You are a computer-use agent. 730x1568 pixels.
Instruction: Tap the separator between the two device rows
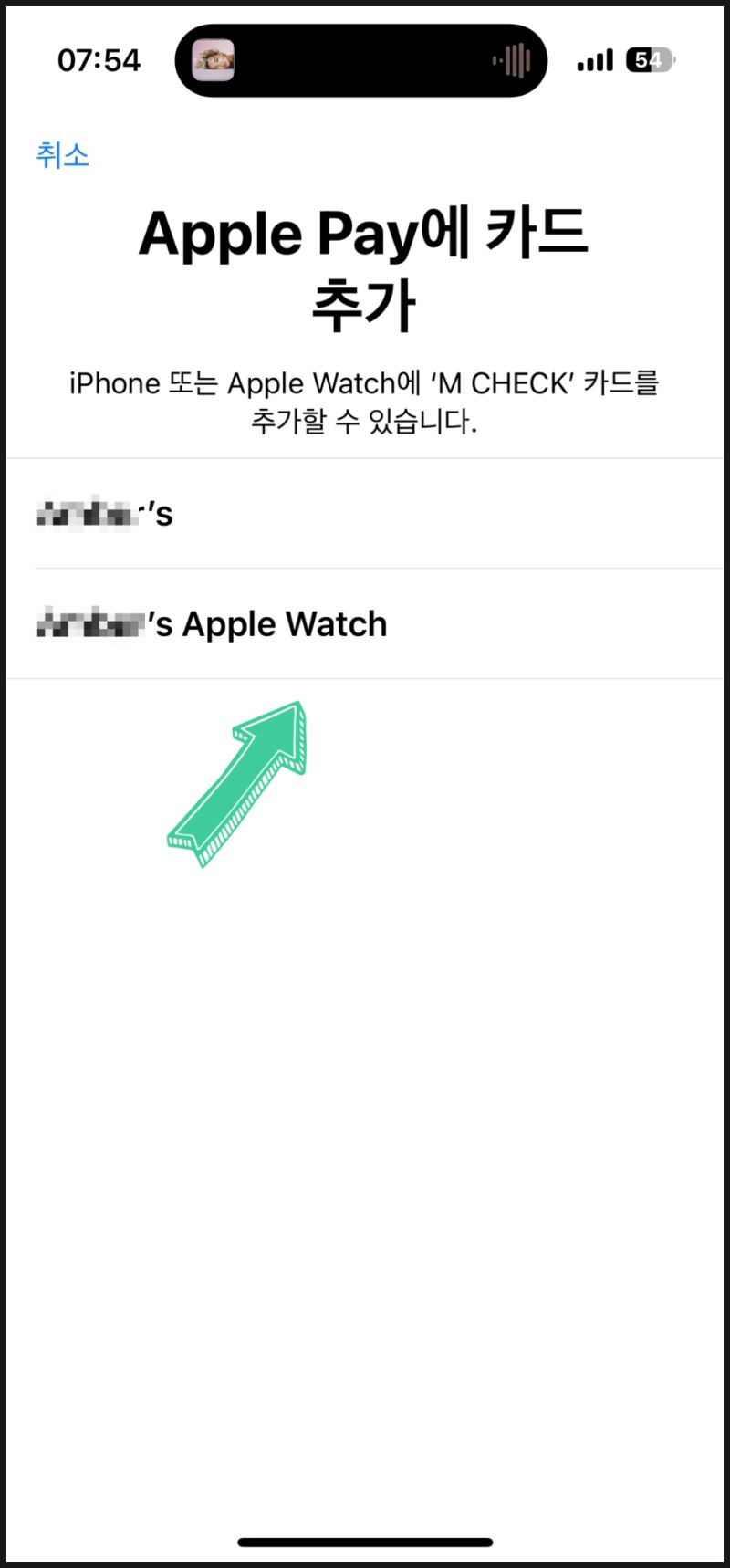(365, 568)
